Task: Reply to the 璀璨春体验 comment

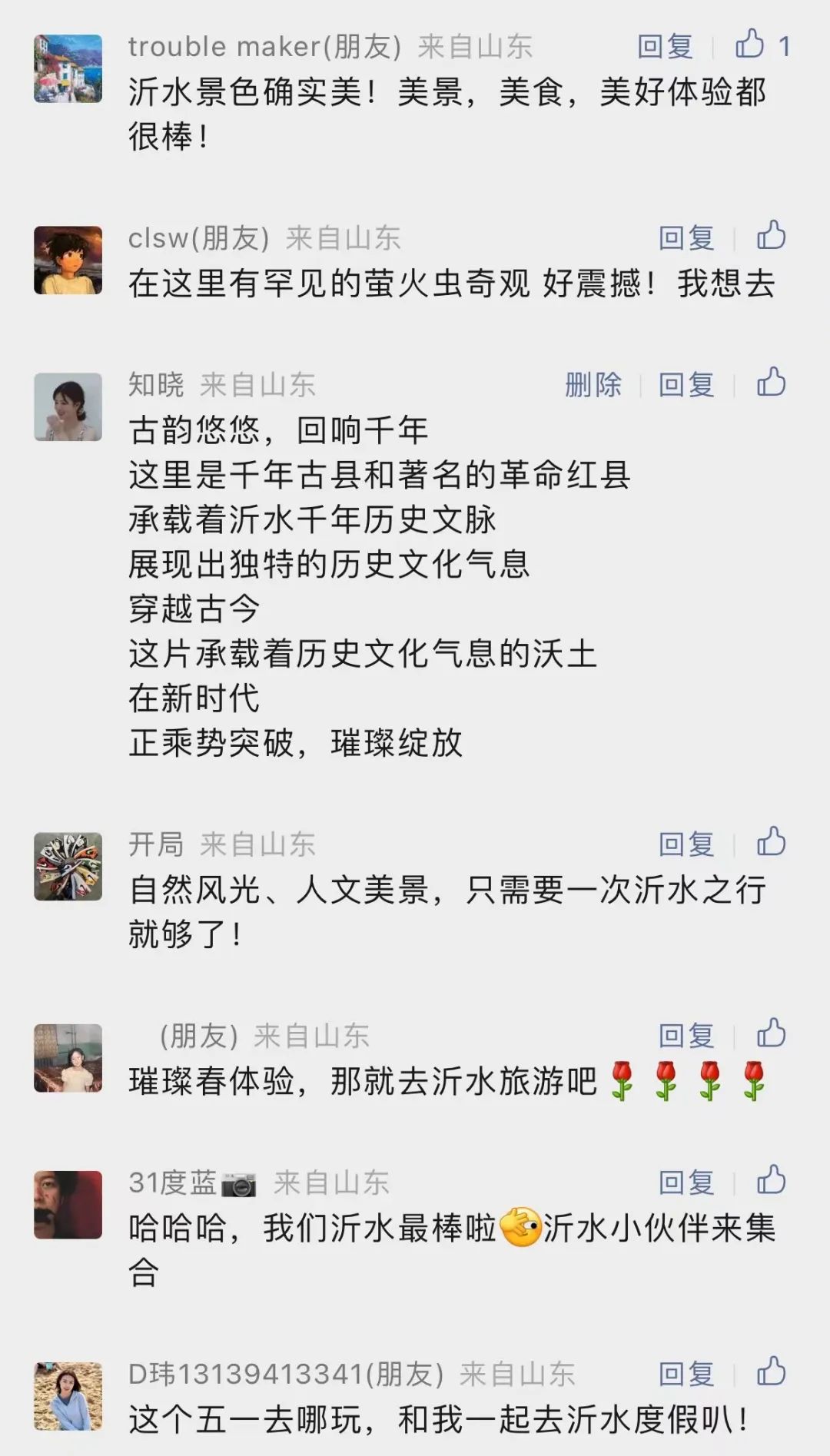Action: tap(686, 1036)
